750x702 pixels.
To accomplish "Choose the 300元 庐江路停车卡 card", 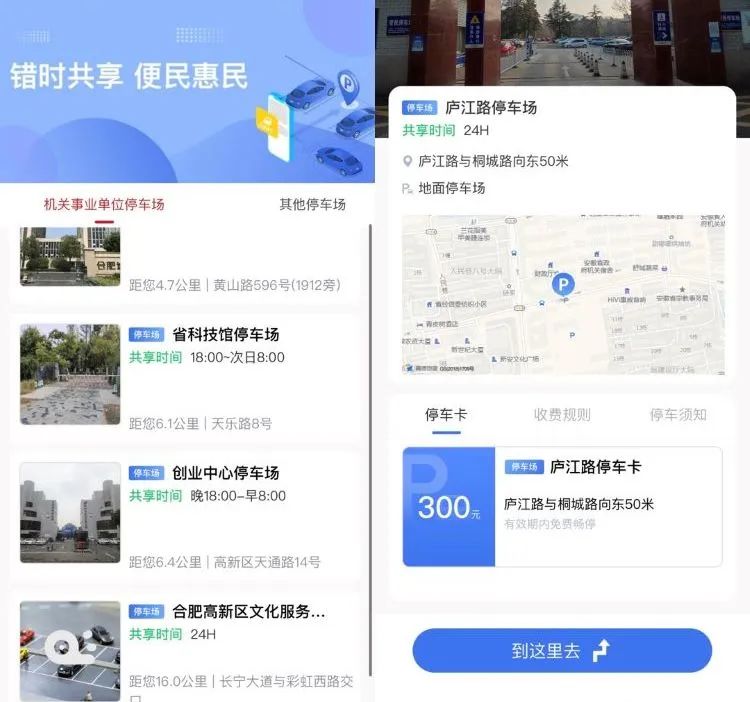I will (562, 507).
